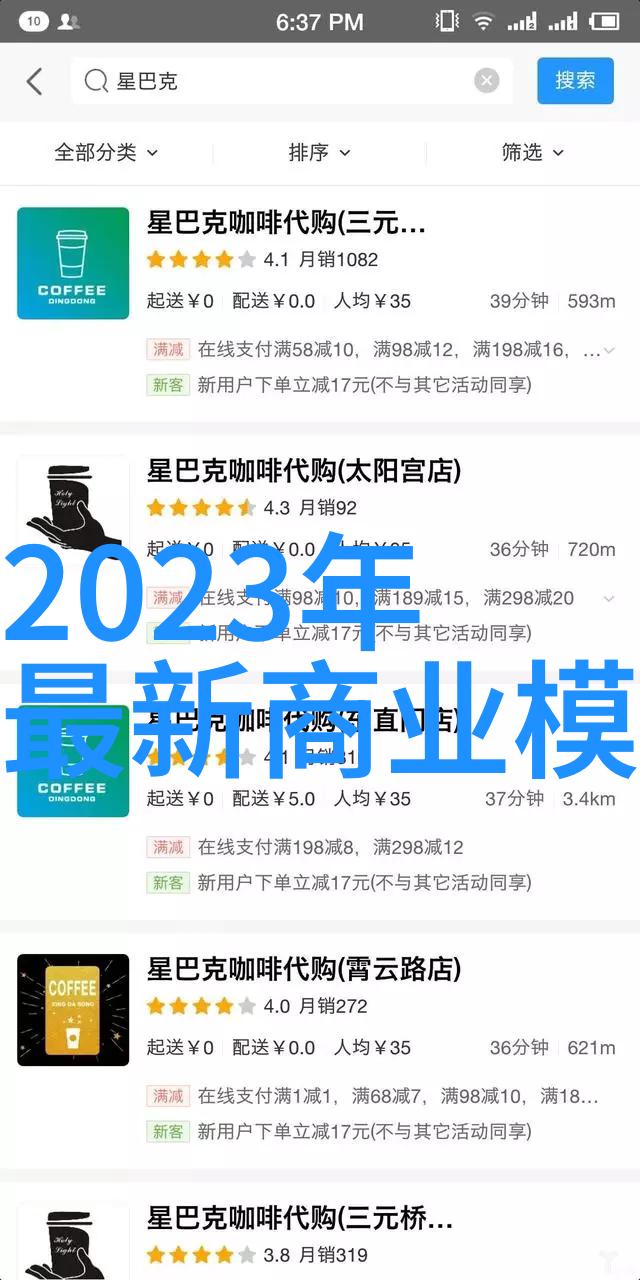Open the 星巴克咖啡代购(太阳宫店) store

pyautogui.click(x=320, y=552)
